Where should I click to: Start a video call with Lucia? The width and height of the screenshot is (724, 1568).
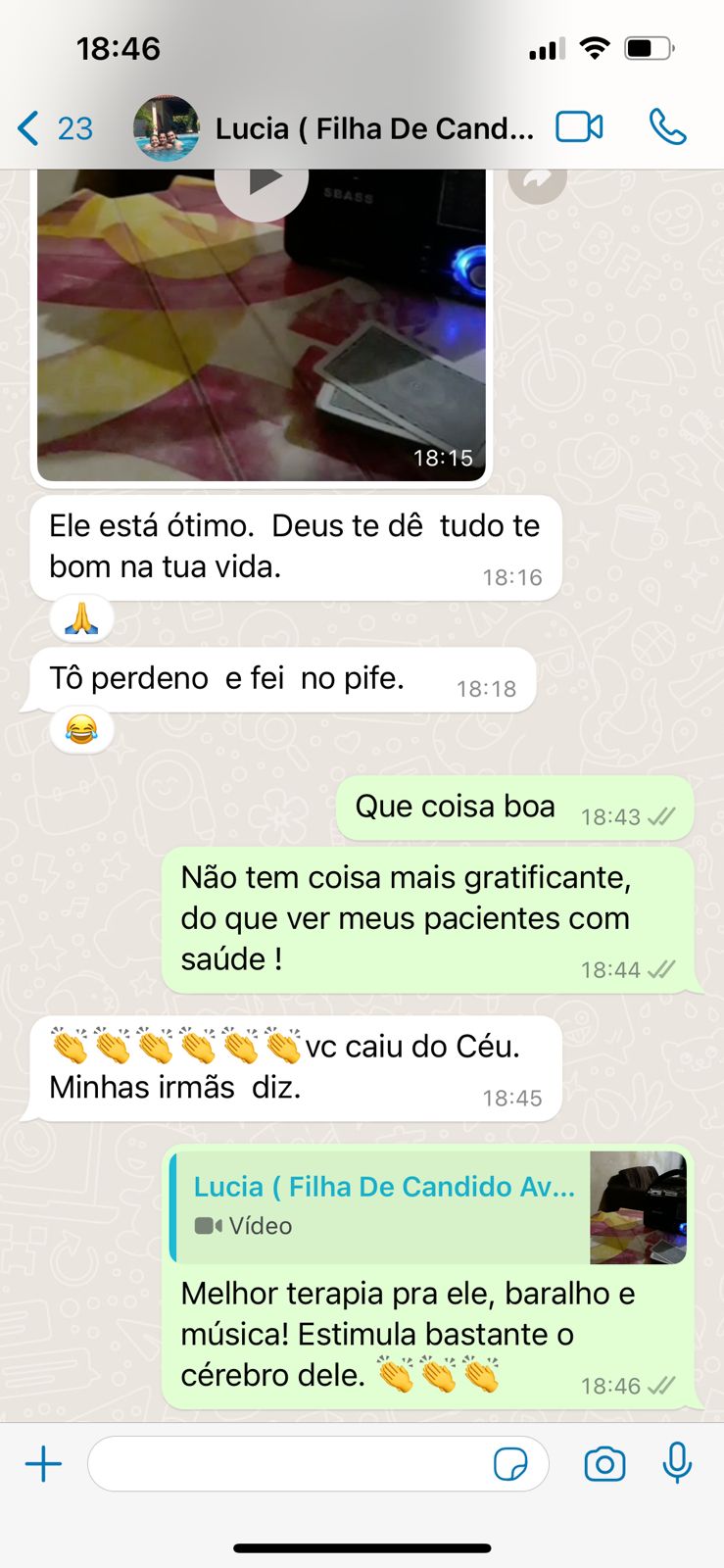[579, 127]
